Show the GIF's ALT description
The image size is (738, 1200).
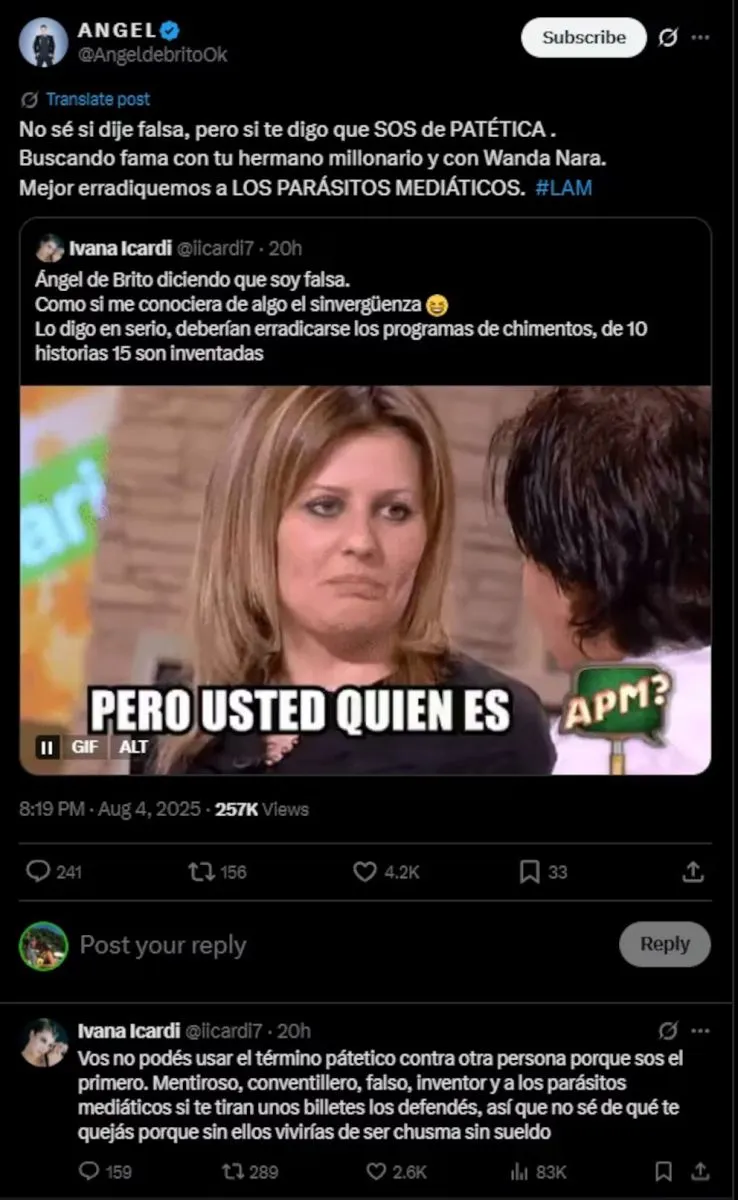133,747
